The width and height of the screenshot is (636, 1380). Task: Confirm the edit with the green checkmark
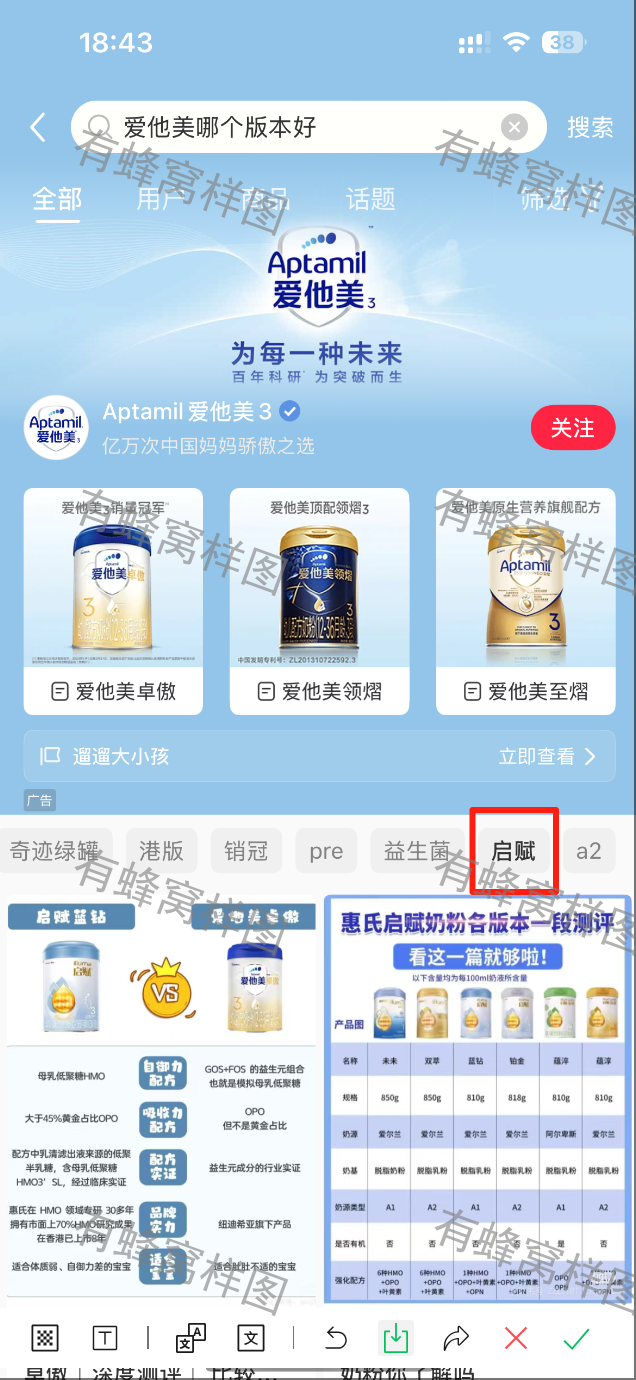(576, 1338)
